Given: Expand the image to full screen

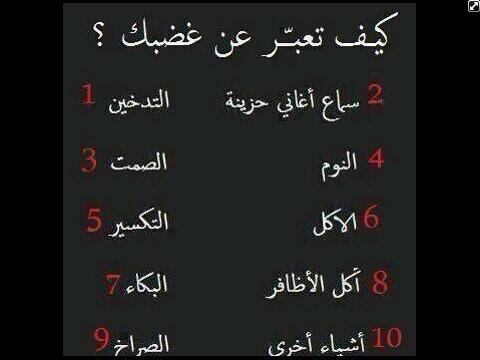Looking at the screenshot, I should tap(474, 6).
